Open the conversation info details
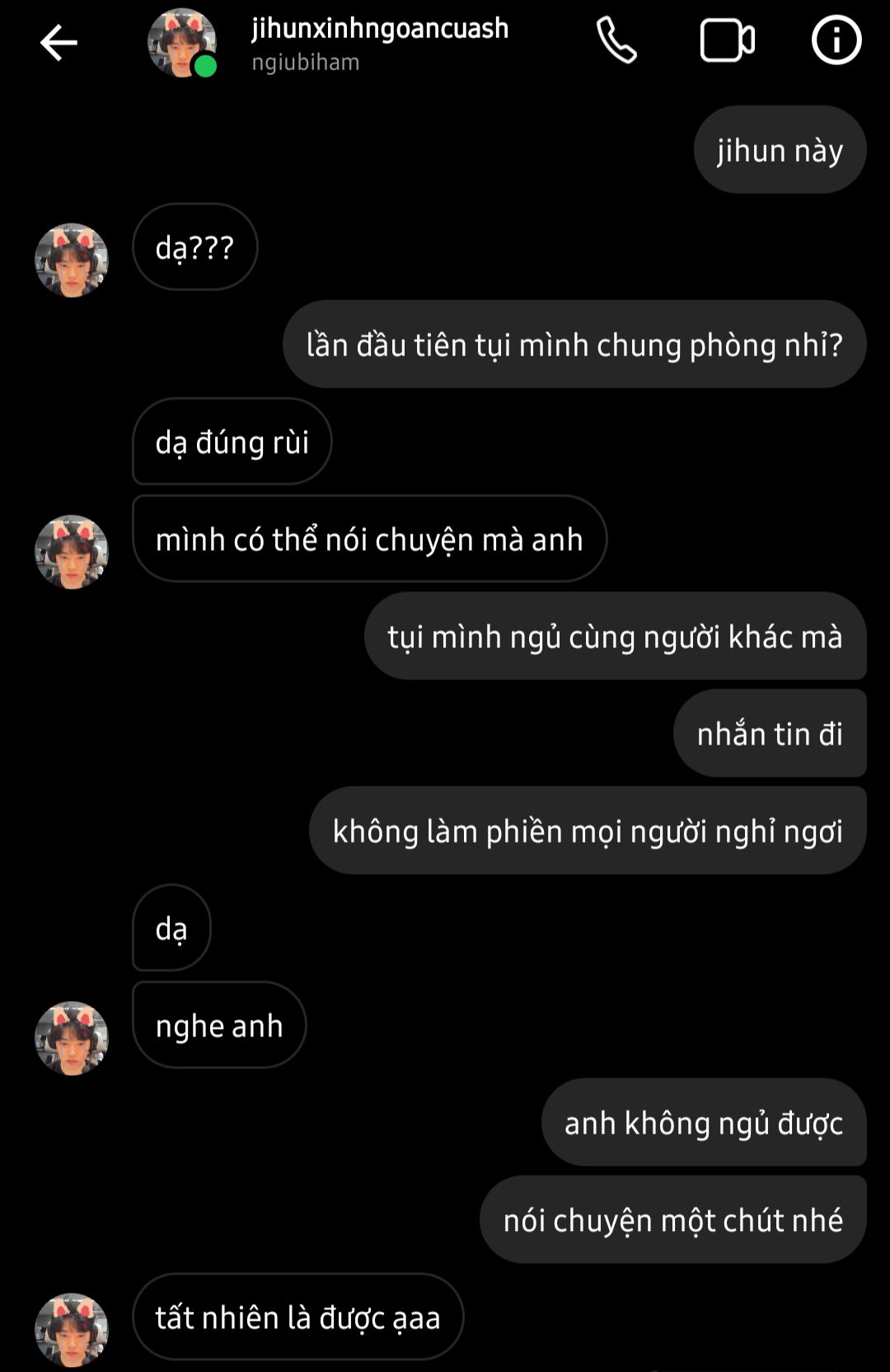The width and height of the screenshot is (890, 1372). pos(836,41)
